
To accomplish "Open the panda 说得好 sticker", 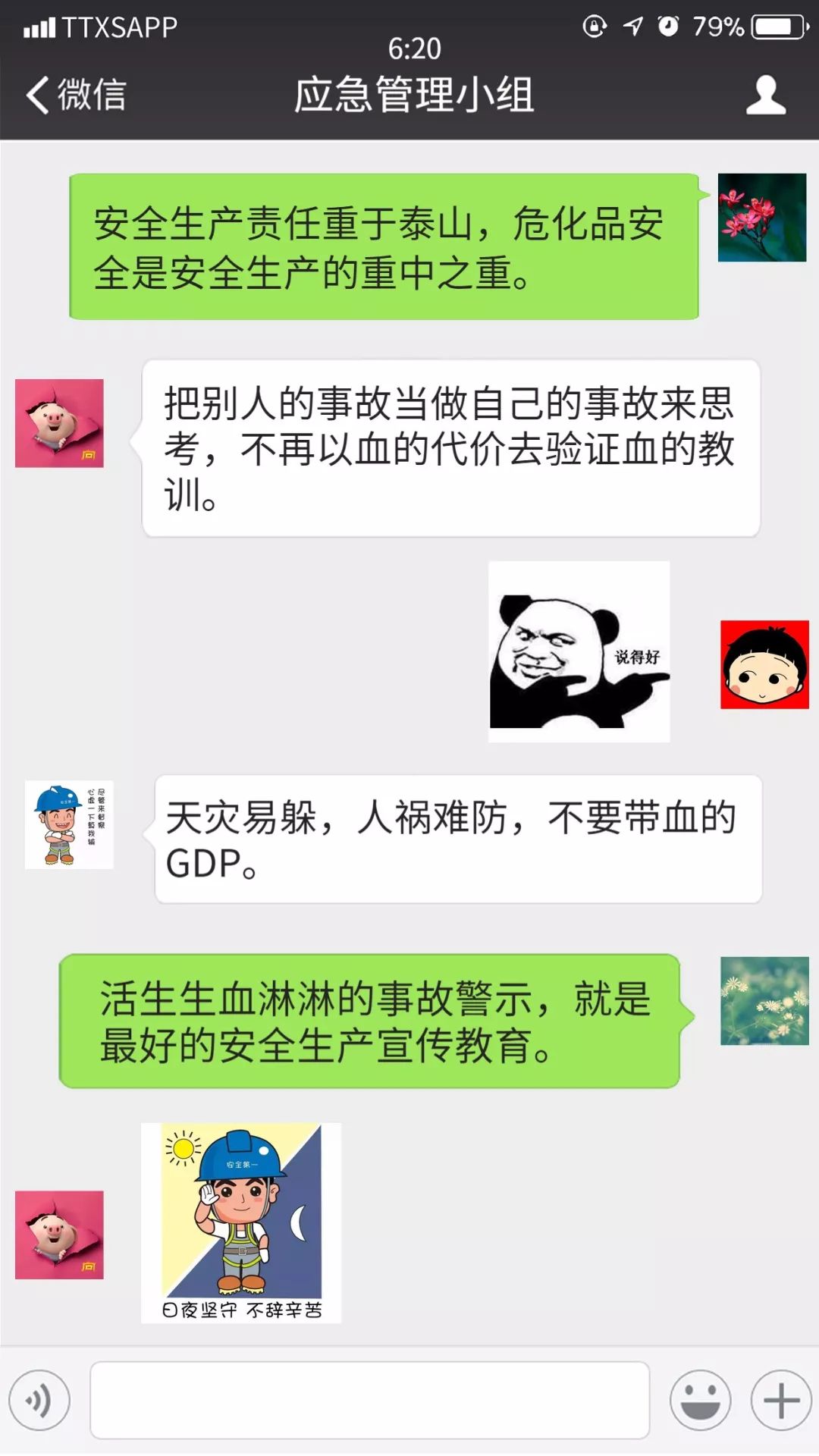I will [x=579, y=651].
